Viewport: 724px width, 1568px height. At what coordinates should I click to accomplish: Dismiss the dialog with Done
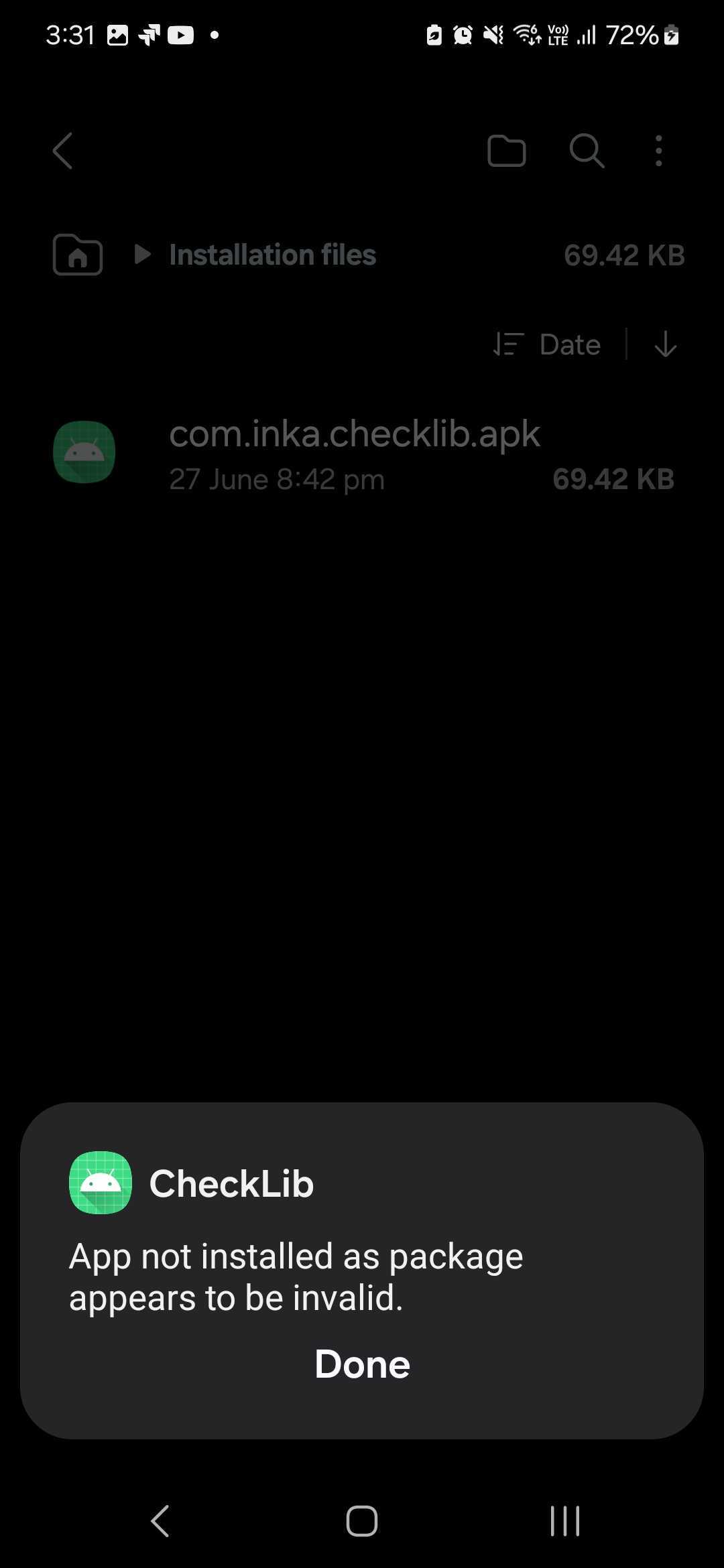tap(362, 1365)
